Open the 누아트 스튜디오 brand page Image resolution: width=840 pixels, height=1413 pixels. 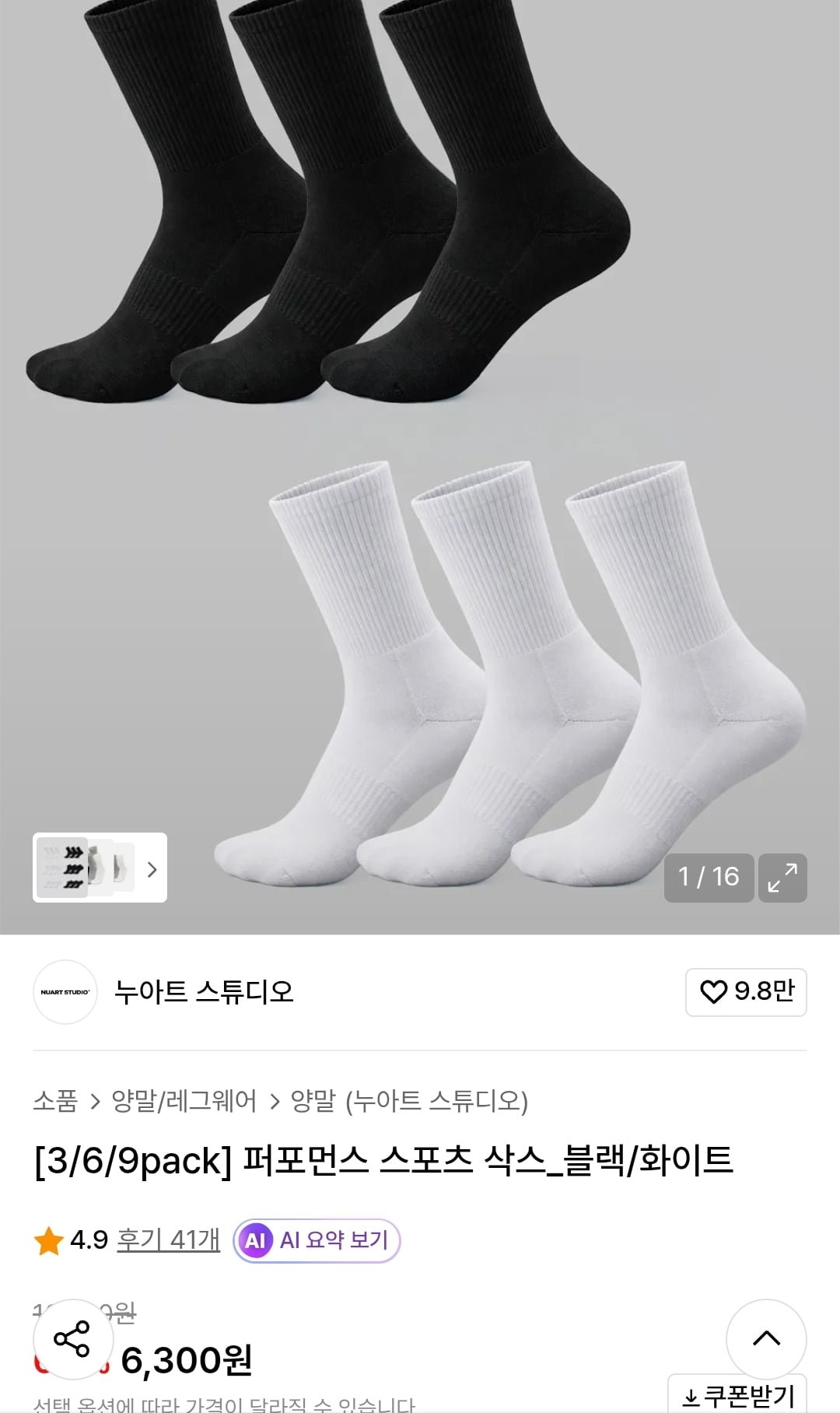204,992
